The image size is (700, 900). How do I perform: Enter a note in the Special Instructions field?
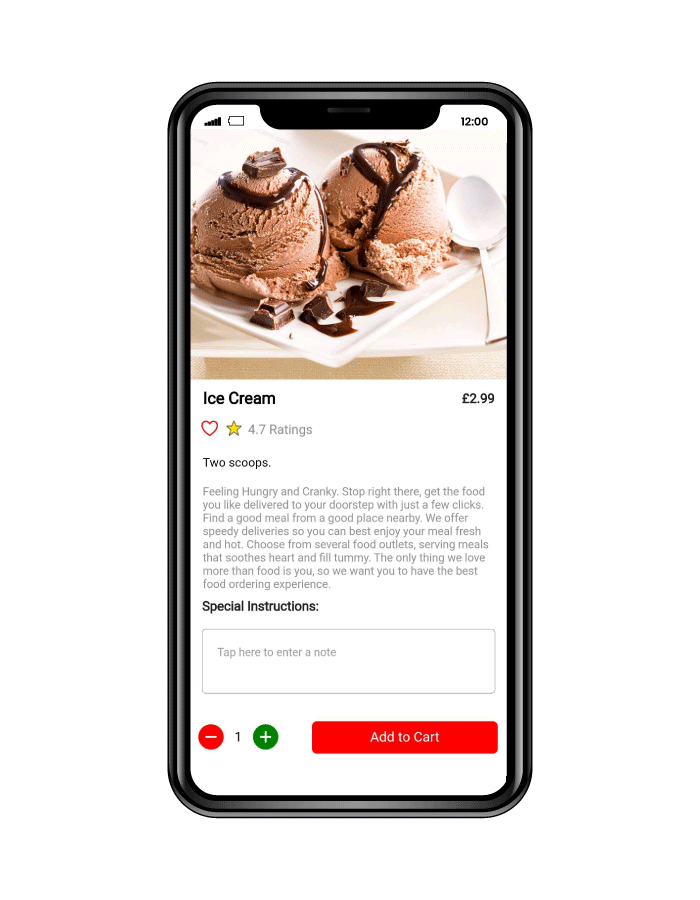[x=348, y=661]
